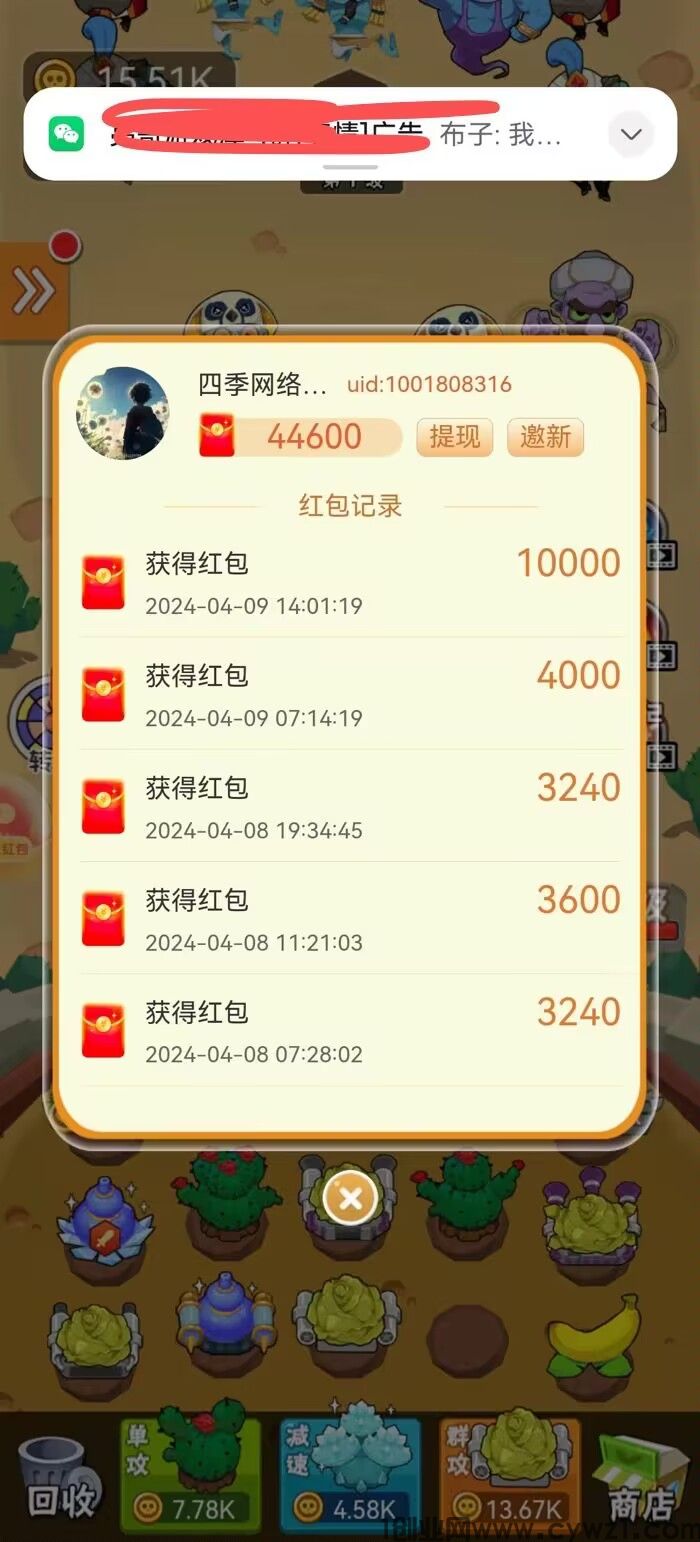Close the red packet record dialog
The image size is (700, 1542).
tap(350, 1197)
